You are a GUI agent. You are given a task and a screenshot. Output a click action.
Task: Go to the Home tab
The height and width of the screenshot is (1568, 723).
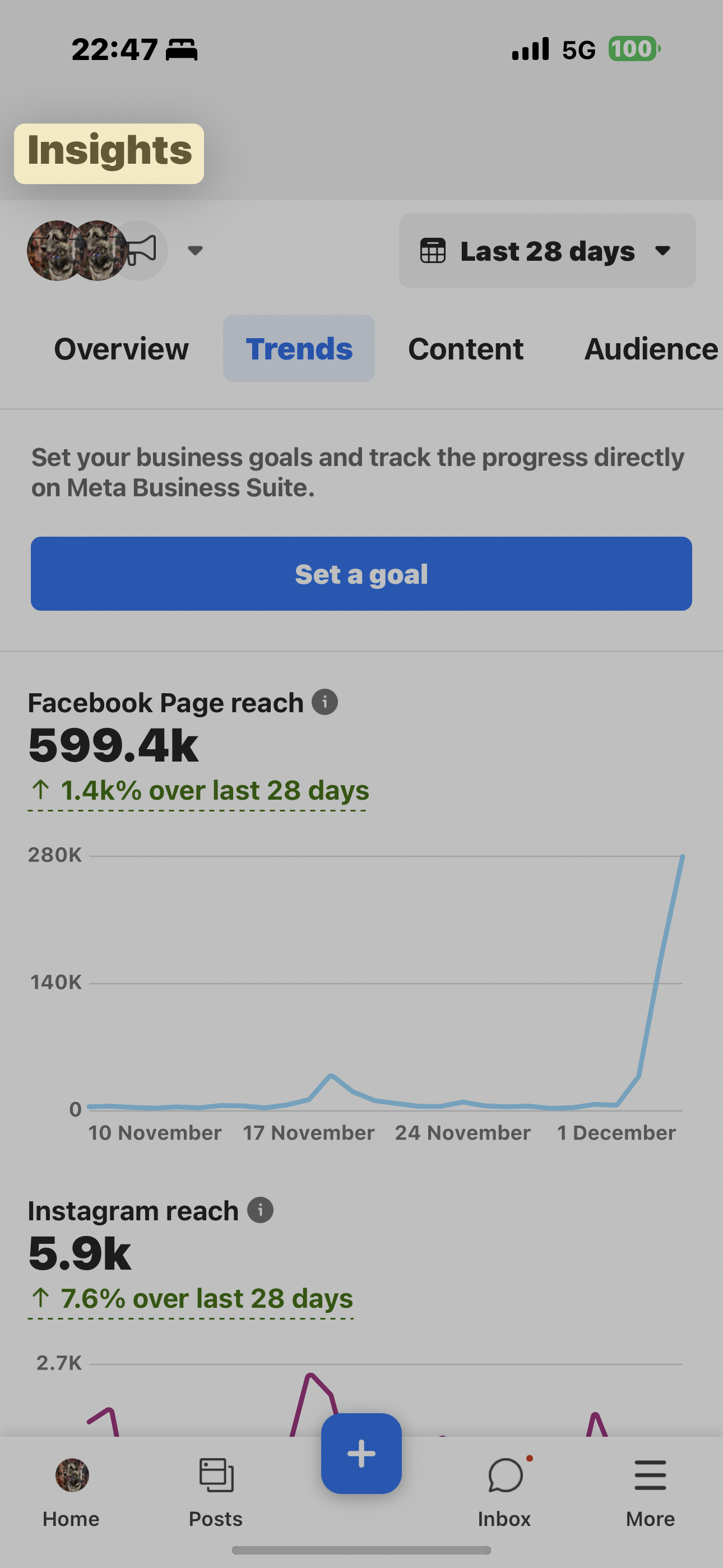(x=71, y=1492)
